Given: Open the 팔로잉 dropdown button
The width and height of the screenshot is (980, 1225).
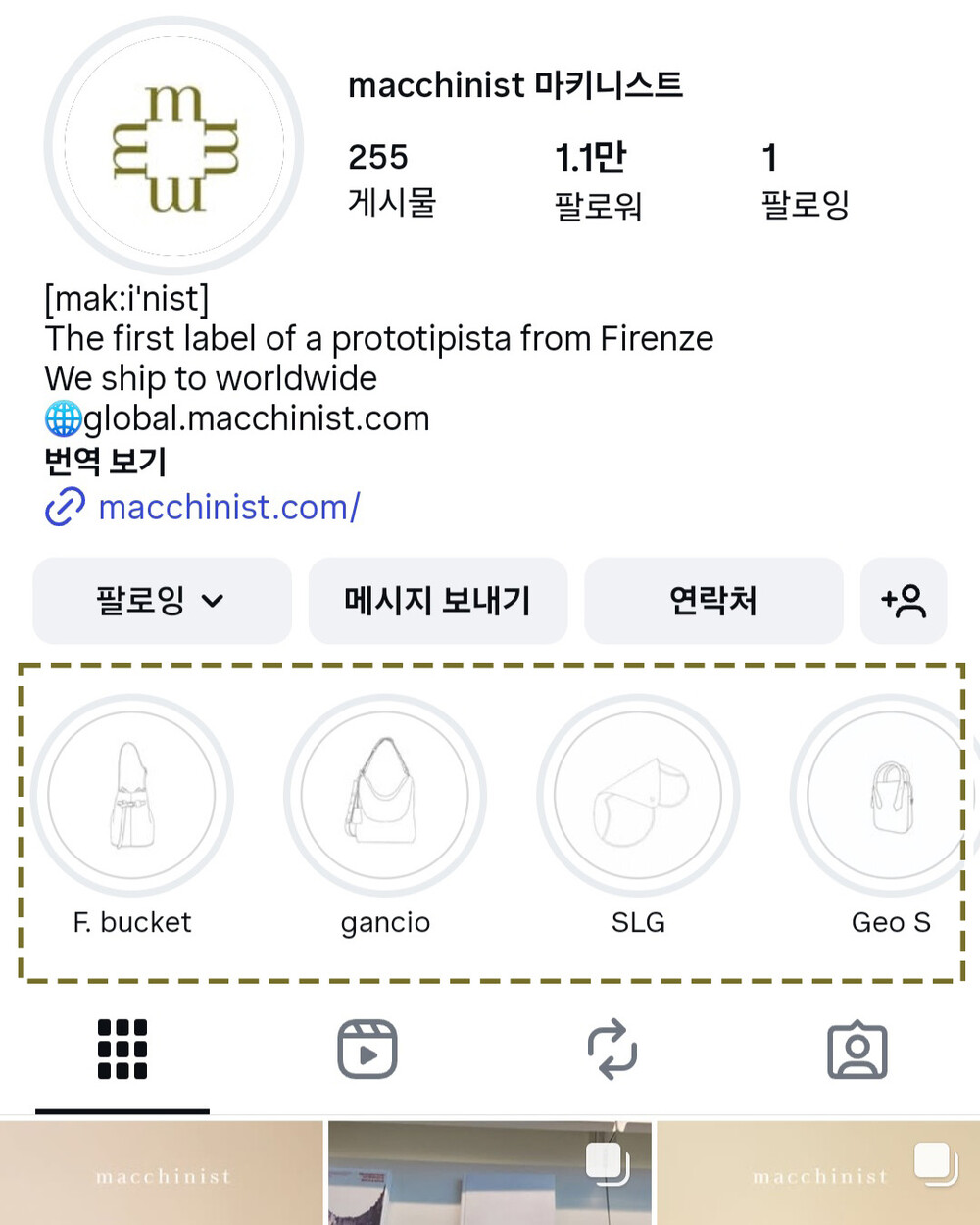Looking at the screenshot, I should point(162,601).
